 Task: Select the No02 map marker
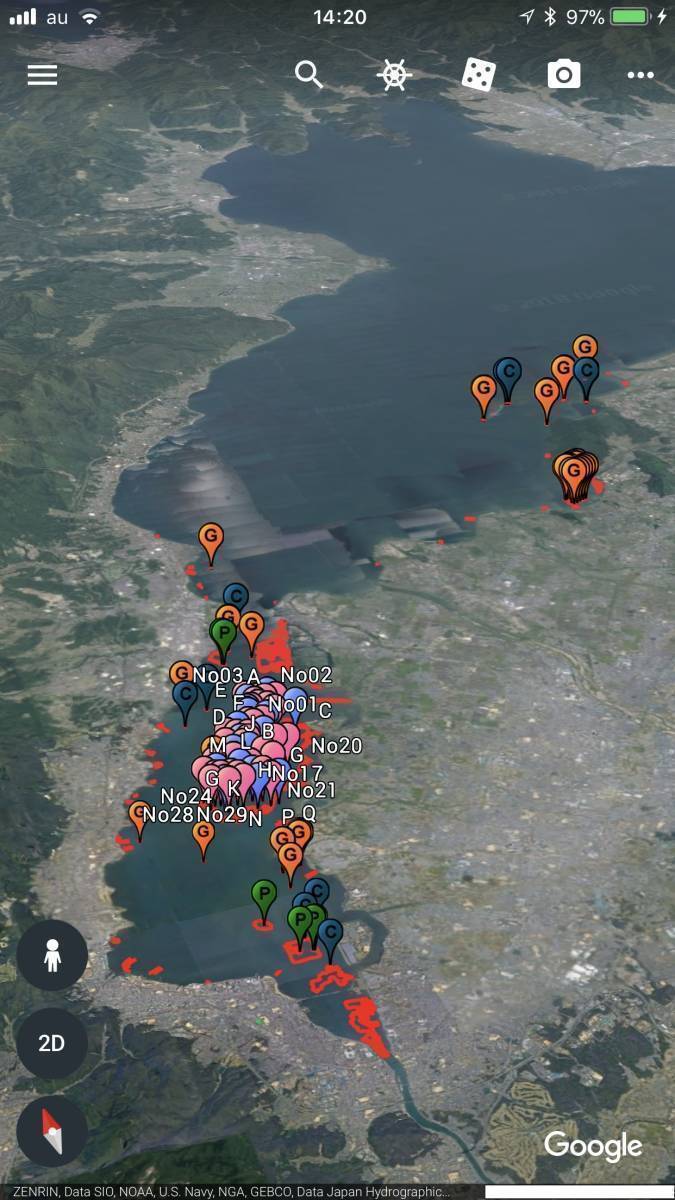coord(306,676)
